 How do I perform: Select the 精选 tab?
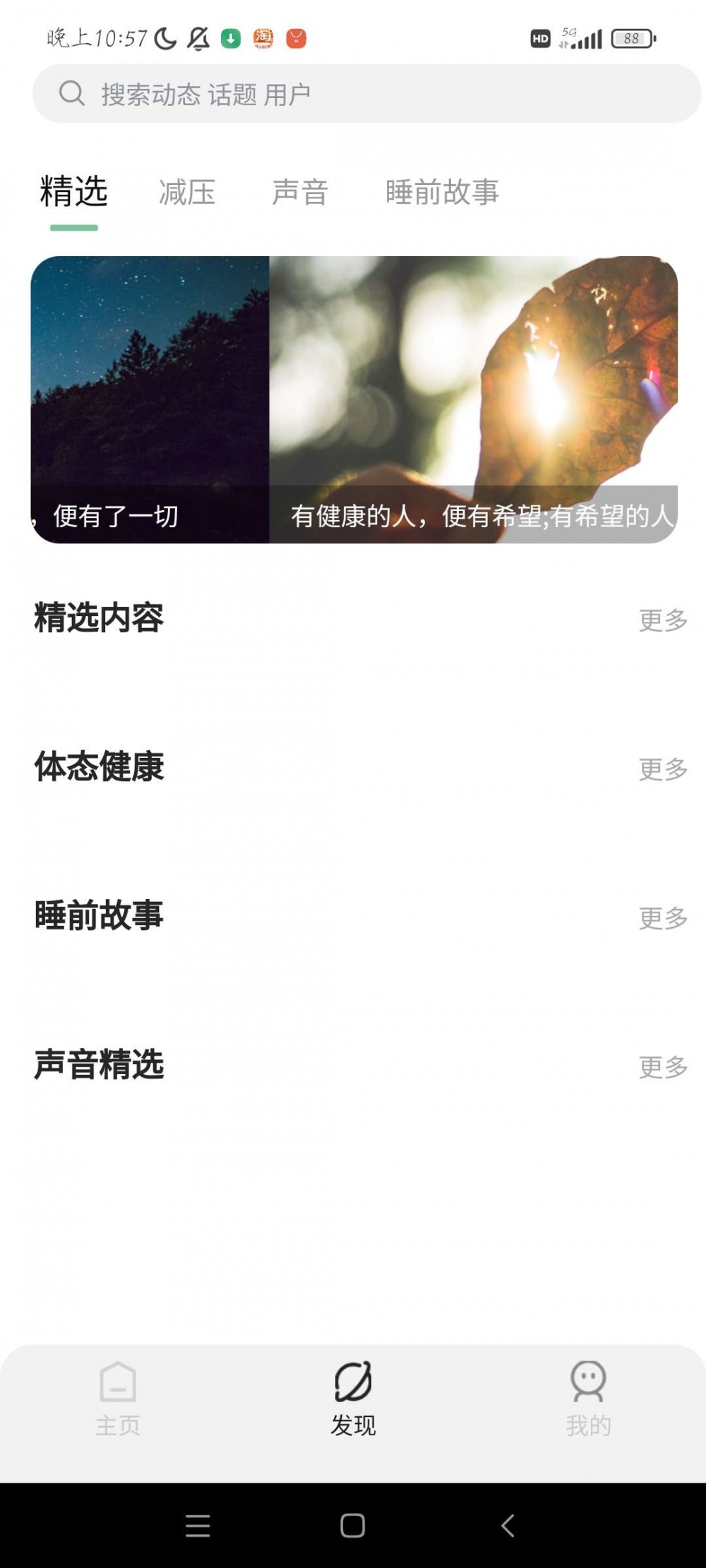point(73,192)
